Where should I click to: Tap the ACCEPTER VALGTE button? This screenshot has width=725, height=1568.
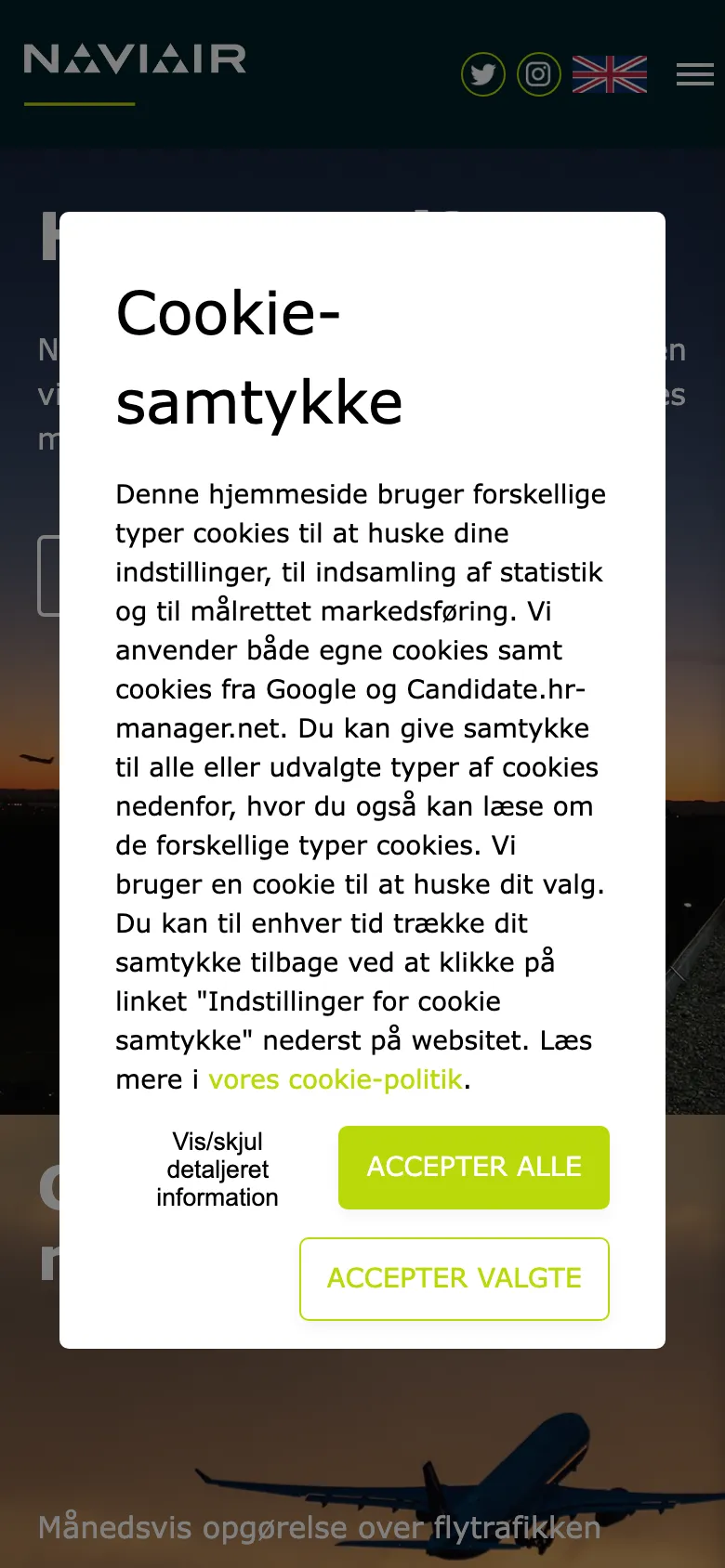pos(454,1278)
